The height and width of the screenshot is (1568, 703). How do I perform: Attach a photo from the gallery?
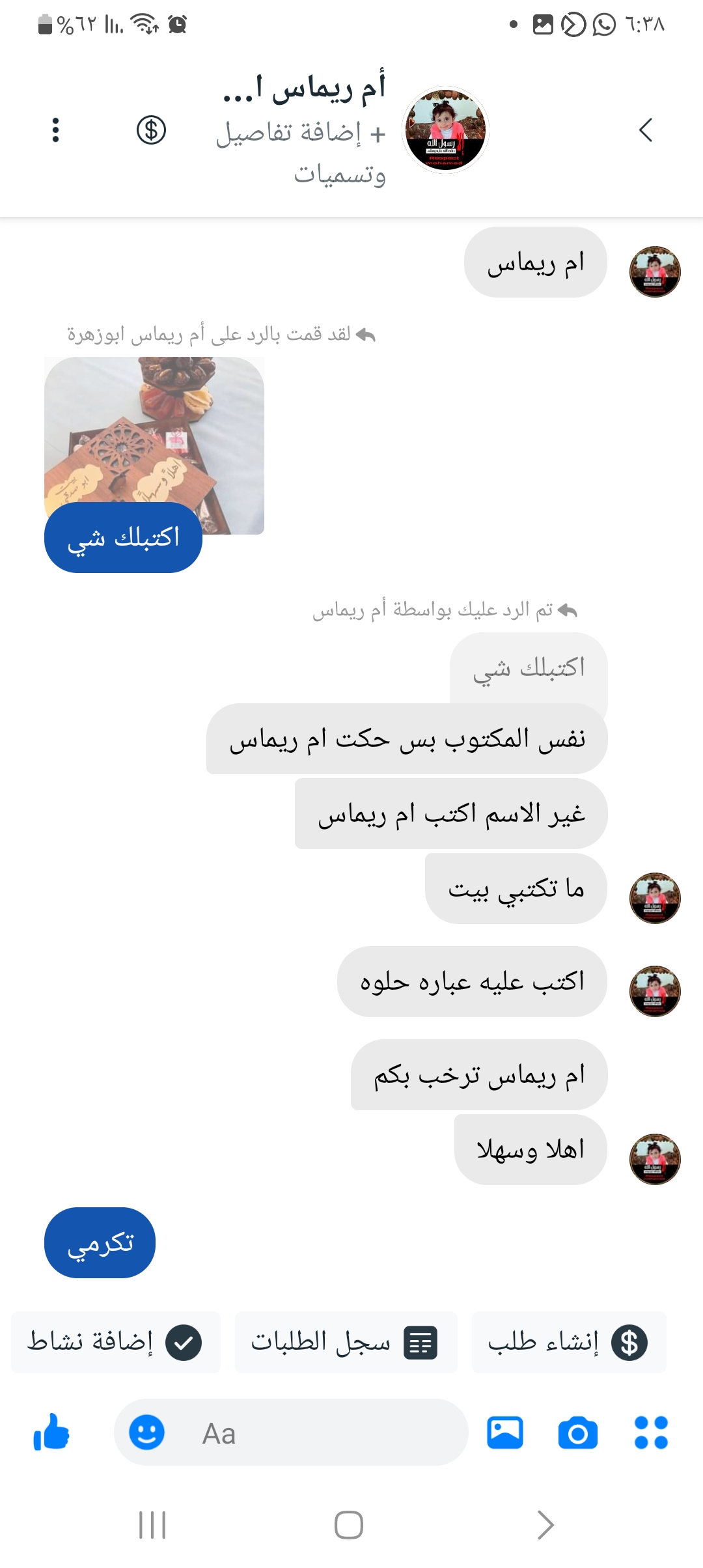505,1433
